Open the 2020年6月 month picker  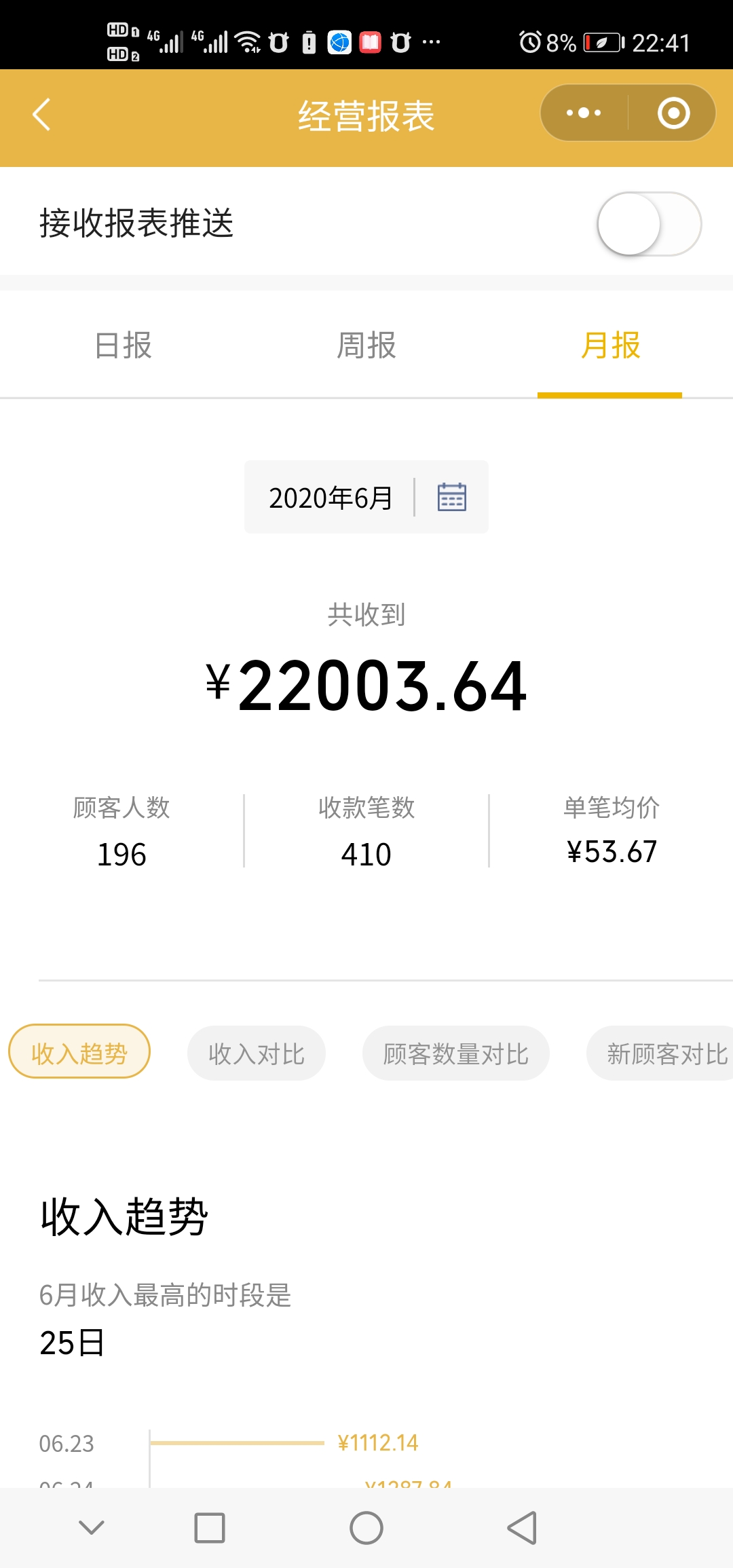pyautogui.click(x=366, y=497)
